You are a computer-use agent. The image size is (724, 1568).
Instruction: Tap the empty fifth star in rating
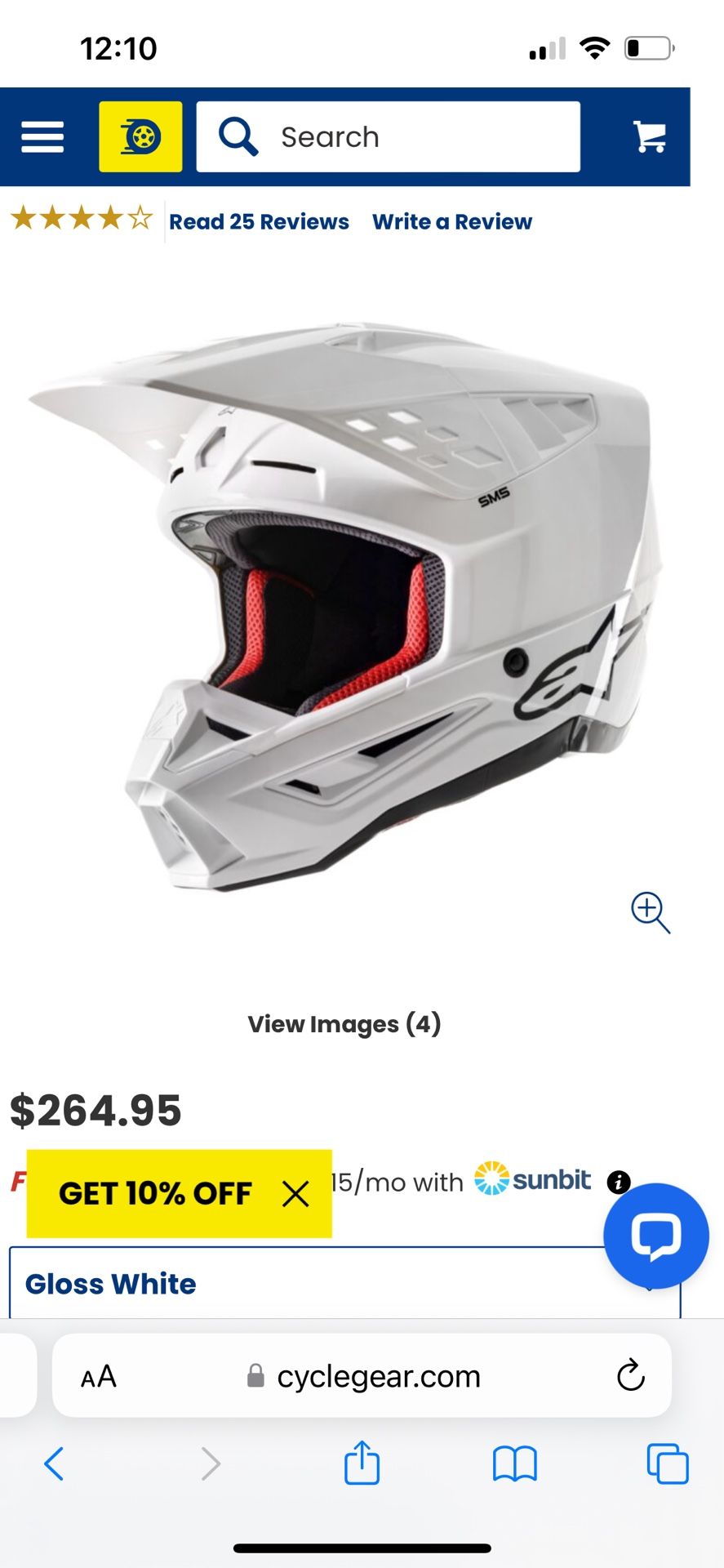[140, 219]
